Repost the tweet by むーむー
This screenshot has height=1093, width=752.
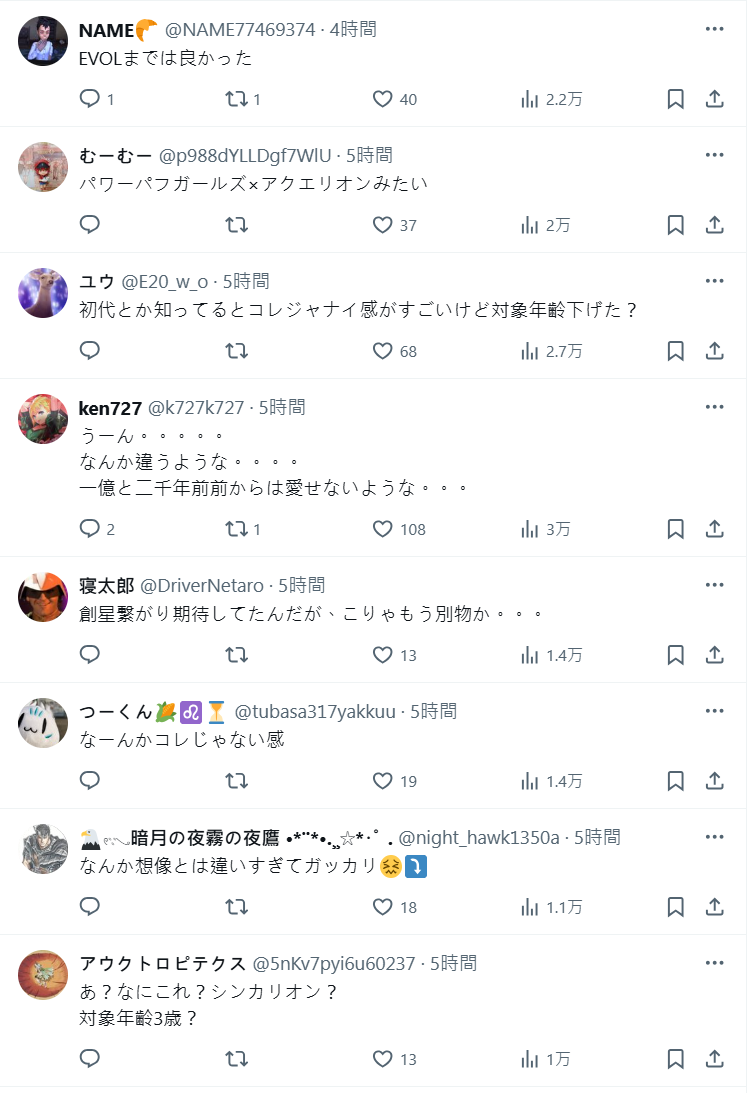click(x=236, y=225)
